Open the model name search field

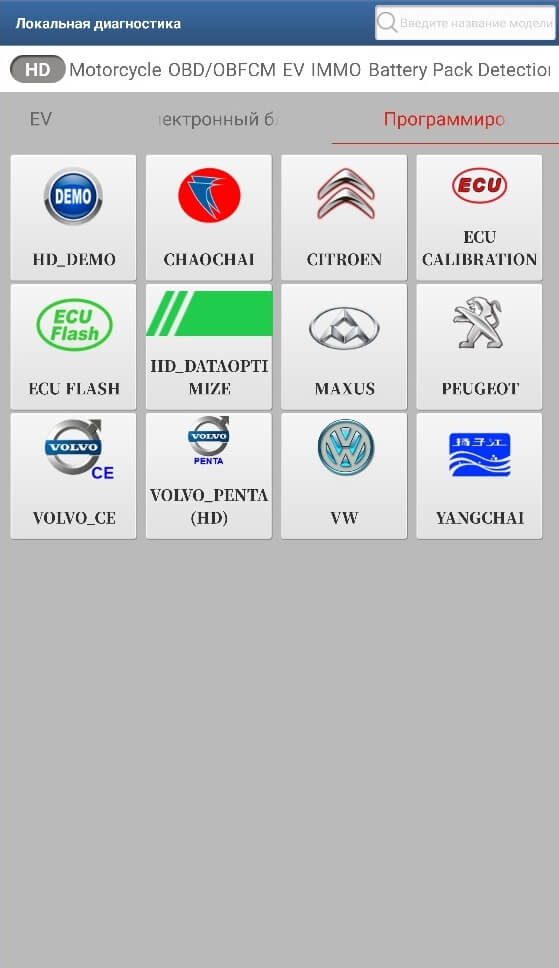[465, 23]
